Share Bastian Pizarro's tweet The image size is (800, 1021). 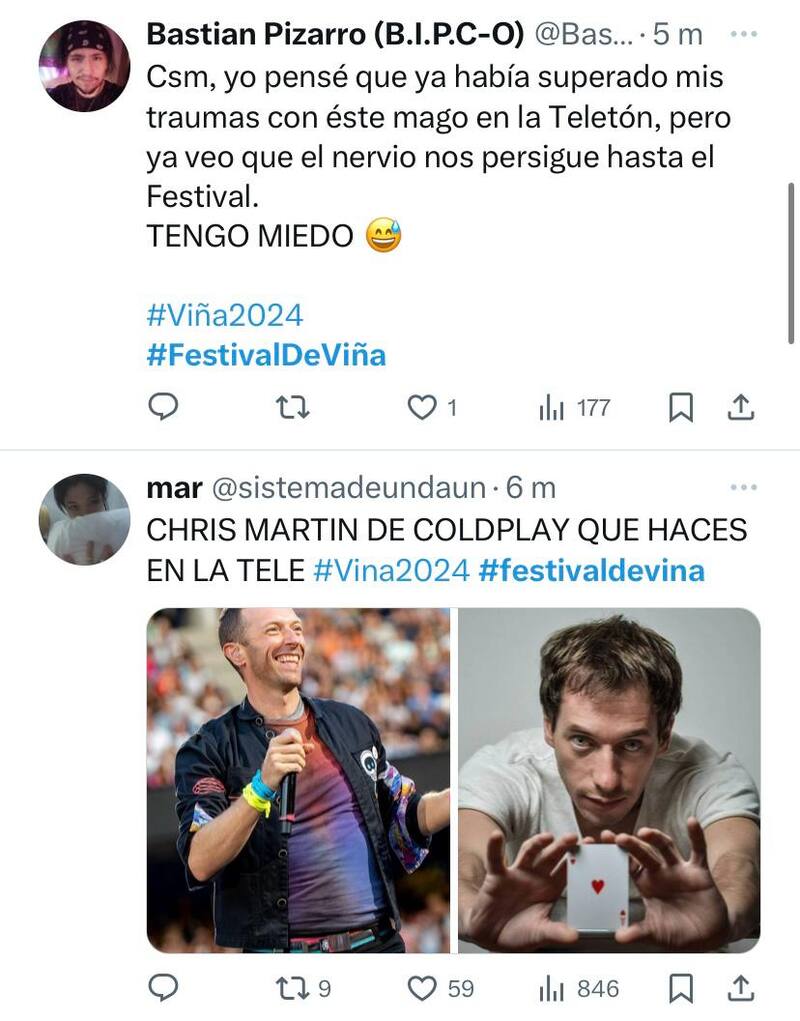click(x=740, y=407)
